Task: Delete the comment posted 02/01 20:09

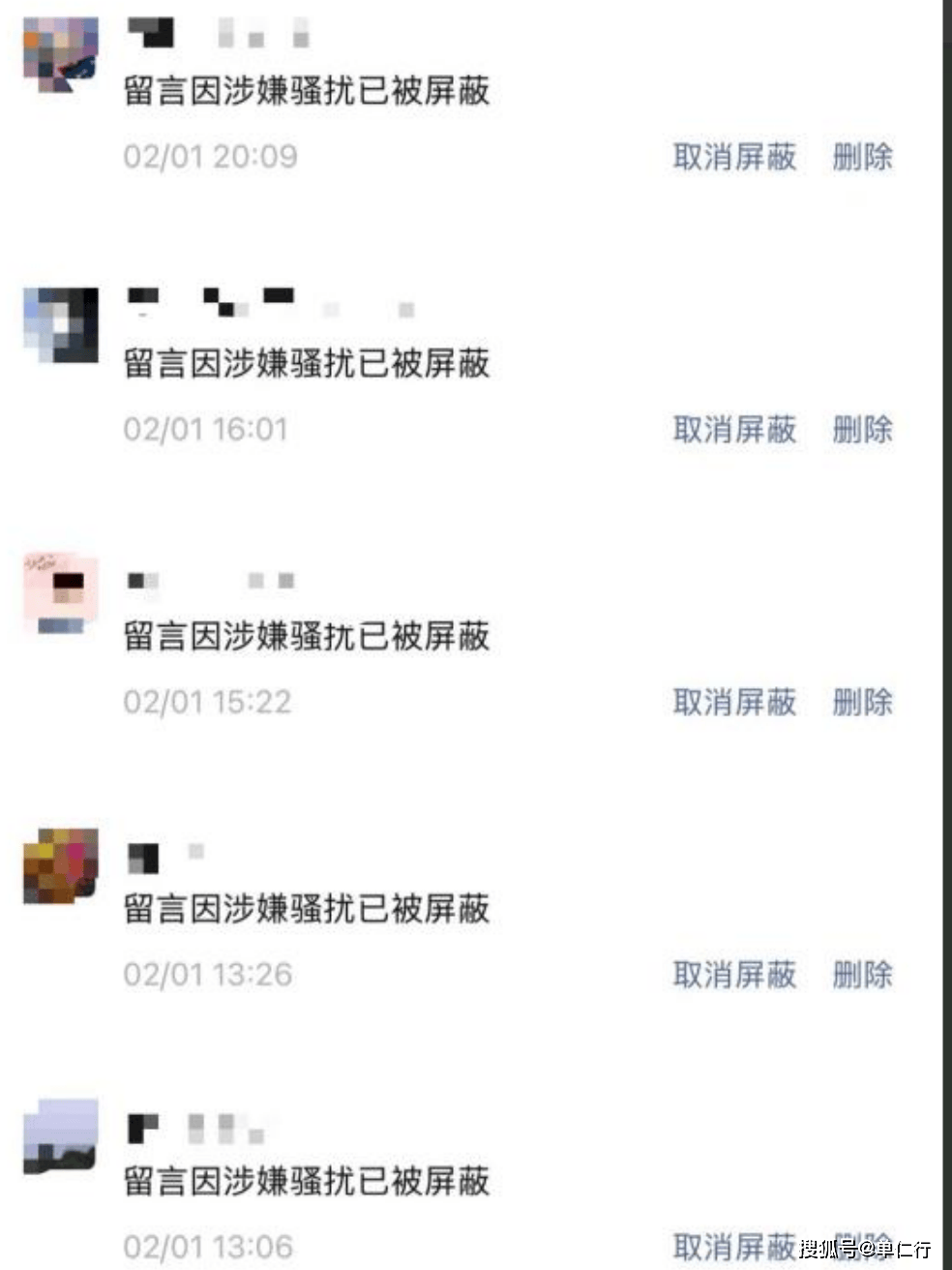Action: point(862,157)
